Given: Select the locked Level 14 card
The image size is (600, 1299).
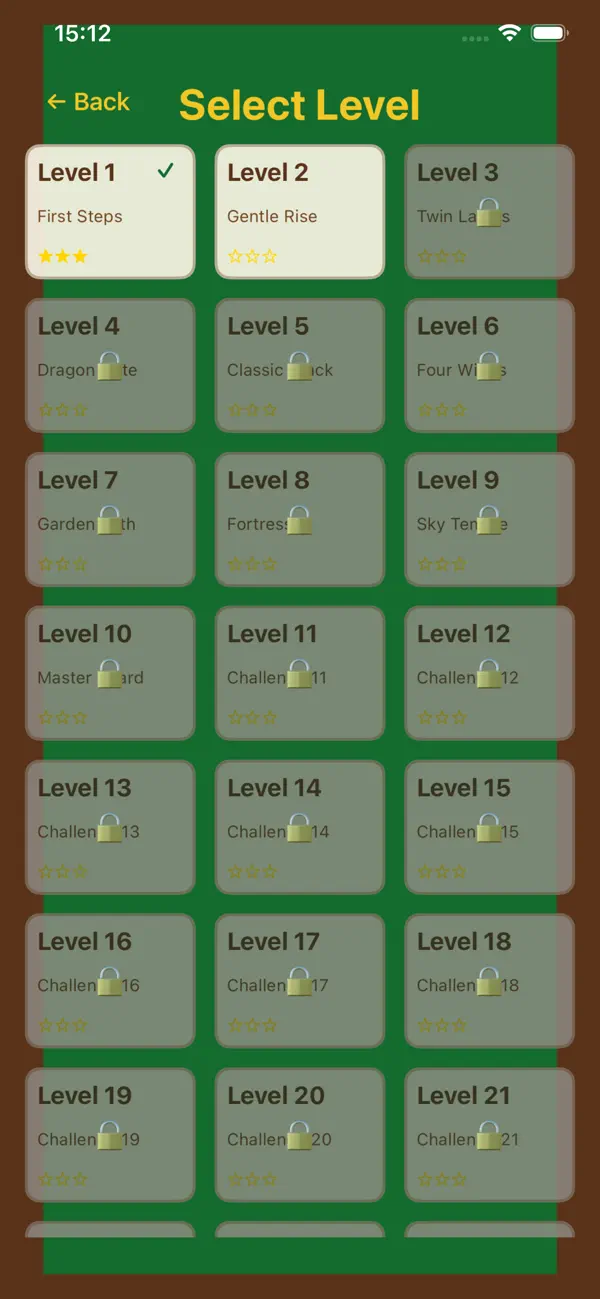Looking at the screenshot, I should 300,828.
